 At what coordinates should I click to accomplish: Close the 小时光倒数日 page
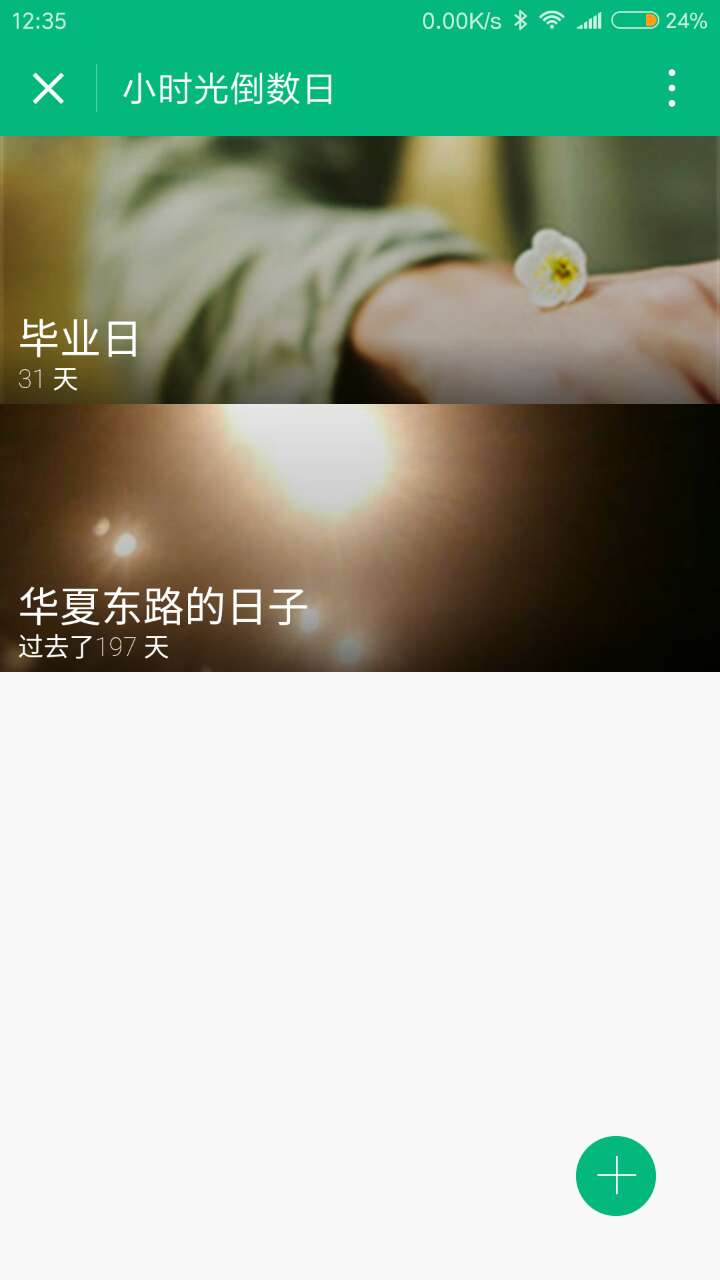click(48, 89)
